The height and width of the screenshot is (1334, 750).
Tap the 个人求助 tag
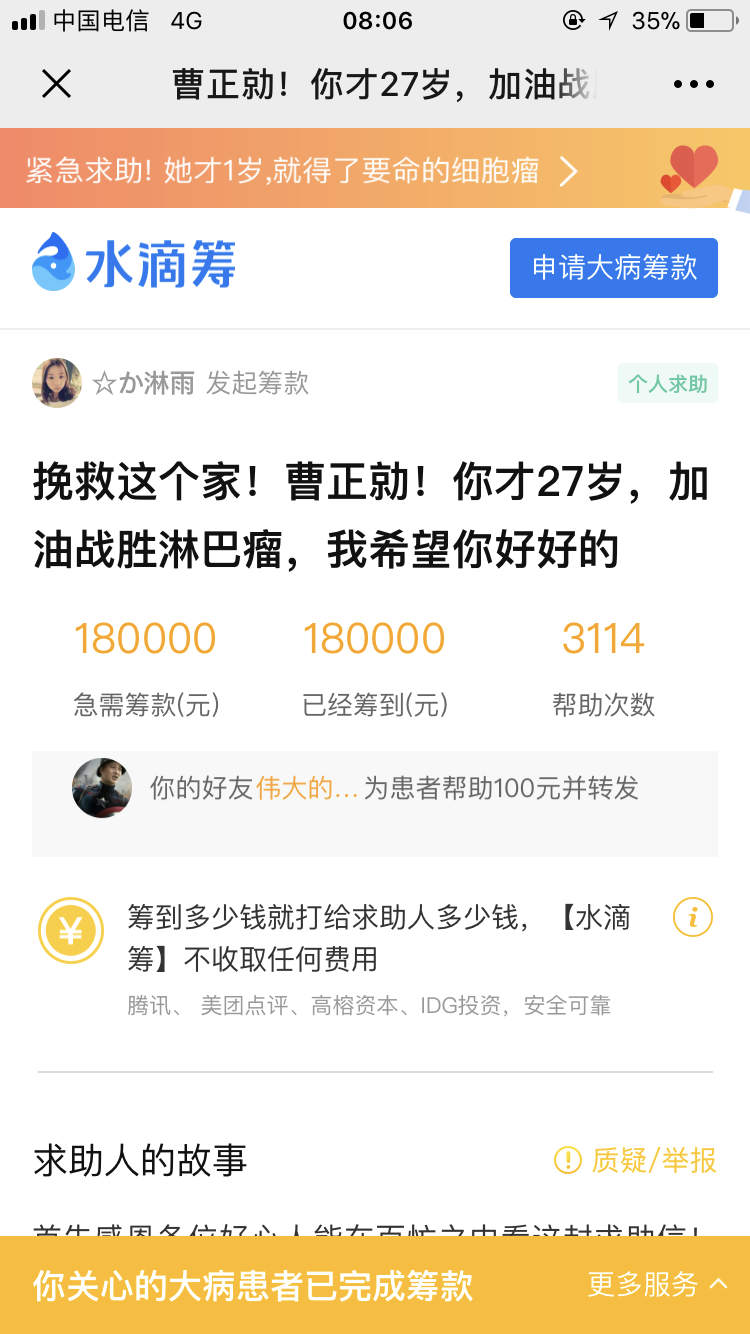point(668,384)
